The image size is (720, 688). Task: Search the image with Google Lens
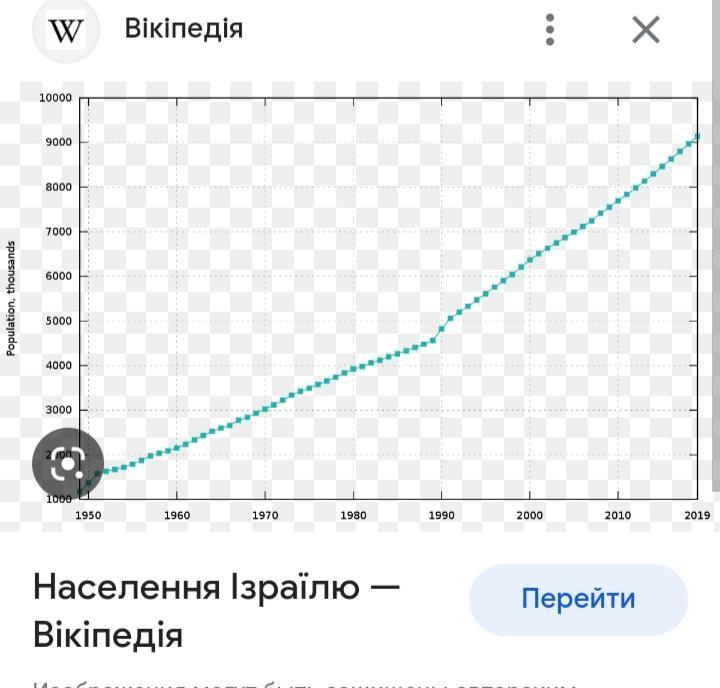68,464
